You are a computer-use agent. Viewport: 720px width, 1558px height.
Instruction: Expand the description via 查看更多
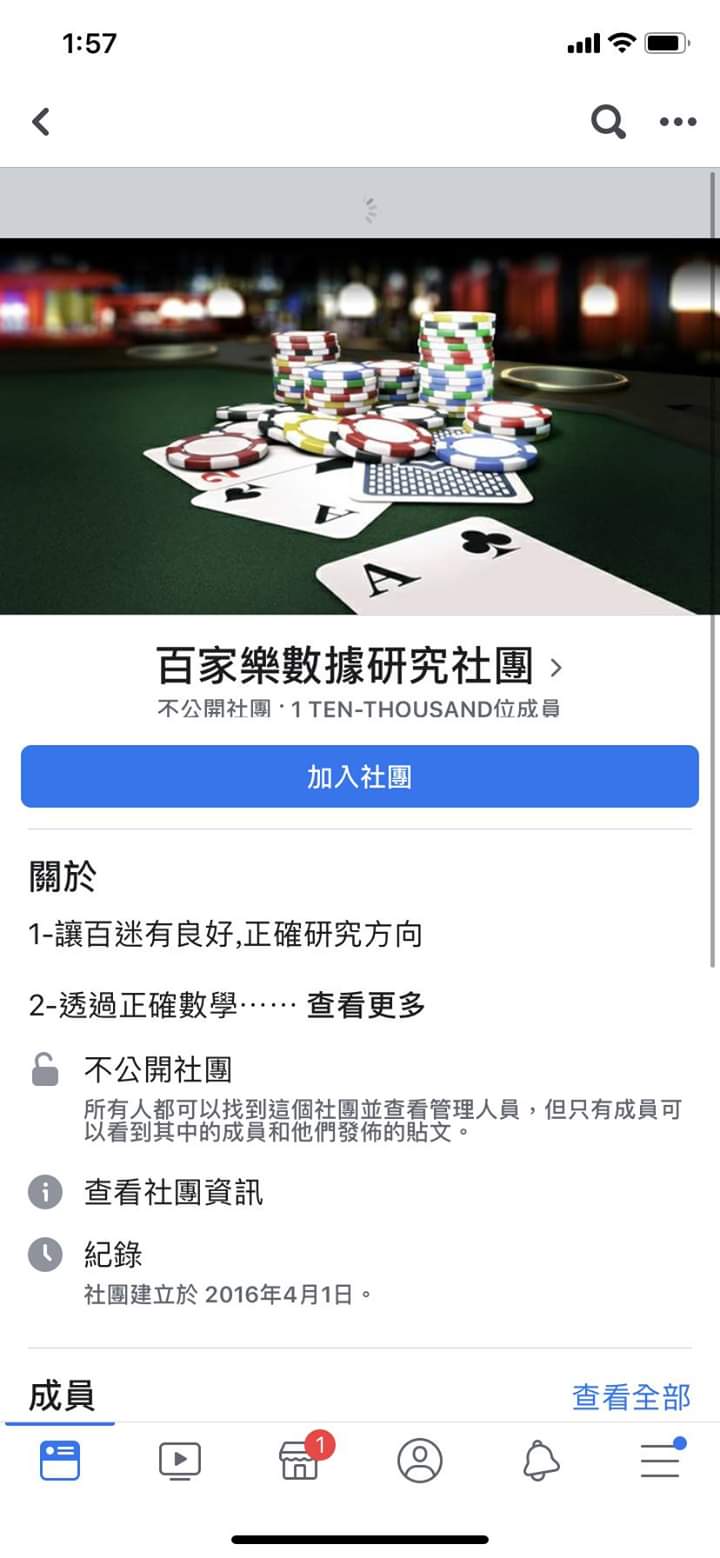366,1006
